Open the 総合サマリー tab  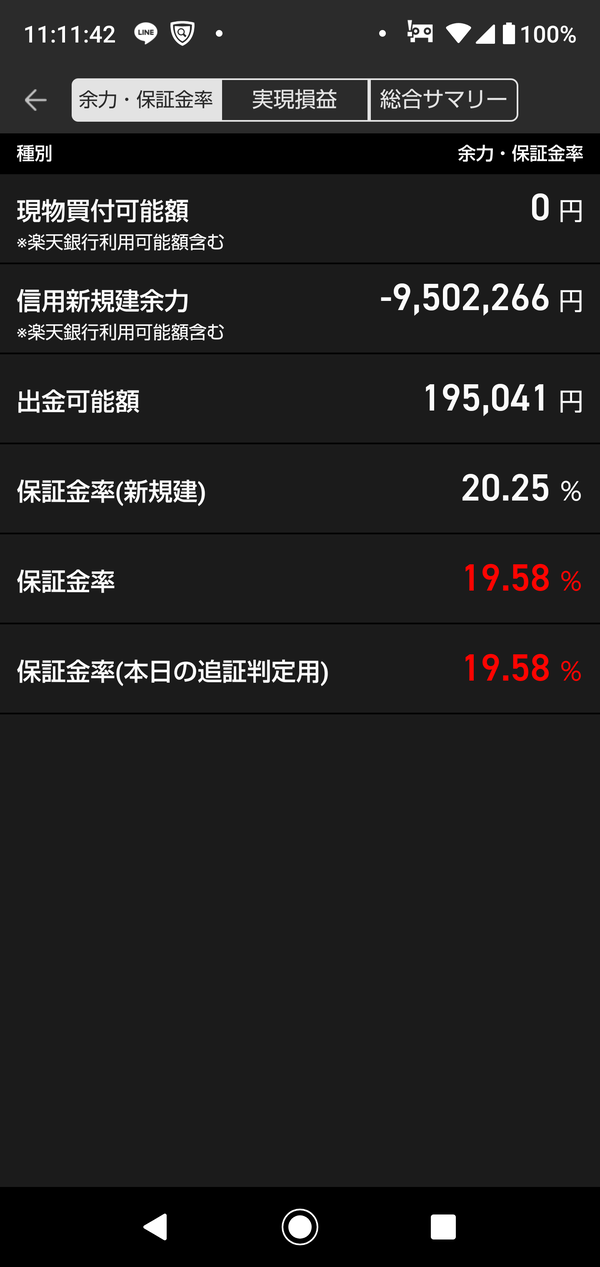pos(444,100)
